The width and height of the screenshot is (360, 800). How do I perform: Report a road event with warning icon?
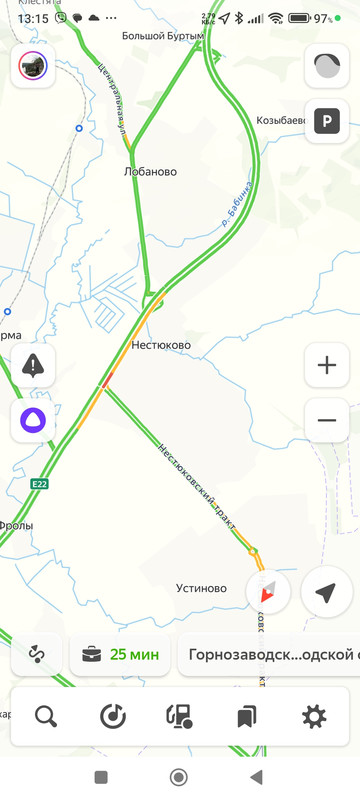(x=33, y=365)
